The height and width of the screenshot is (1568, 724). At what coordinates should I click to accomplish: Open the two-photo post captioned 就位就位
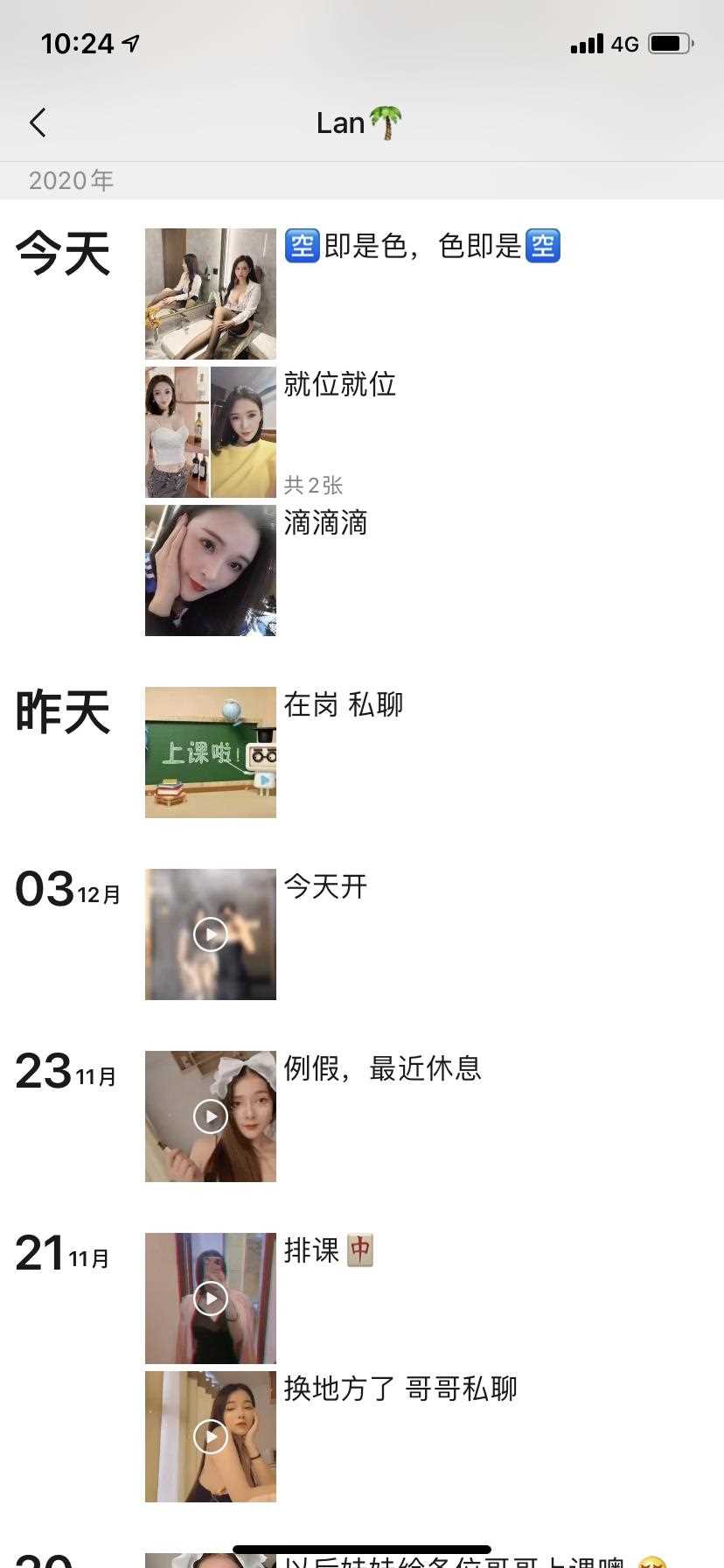(x=210, y=432)
